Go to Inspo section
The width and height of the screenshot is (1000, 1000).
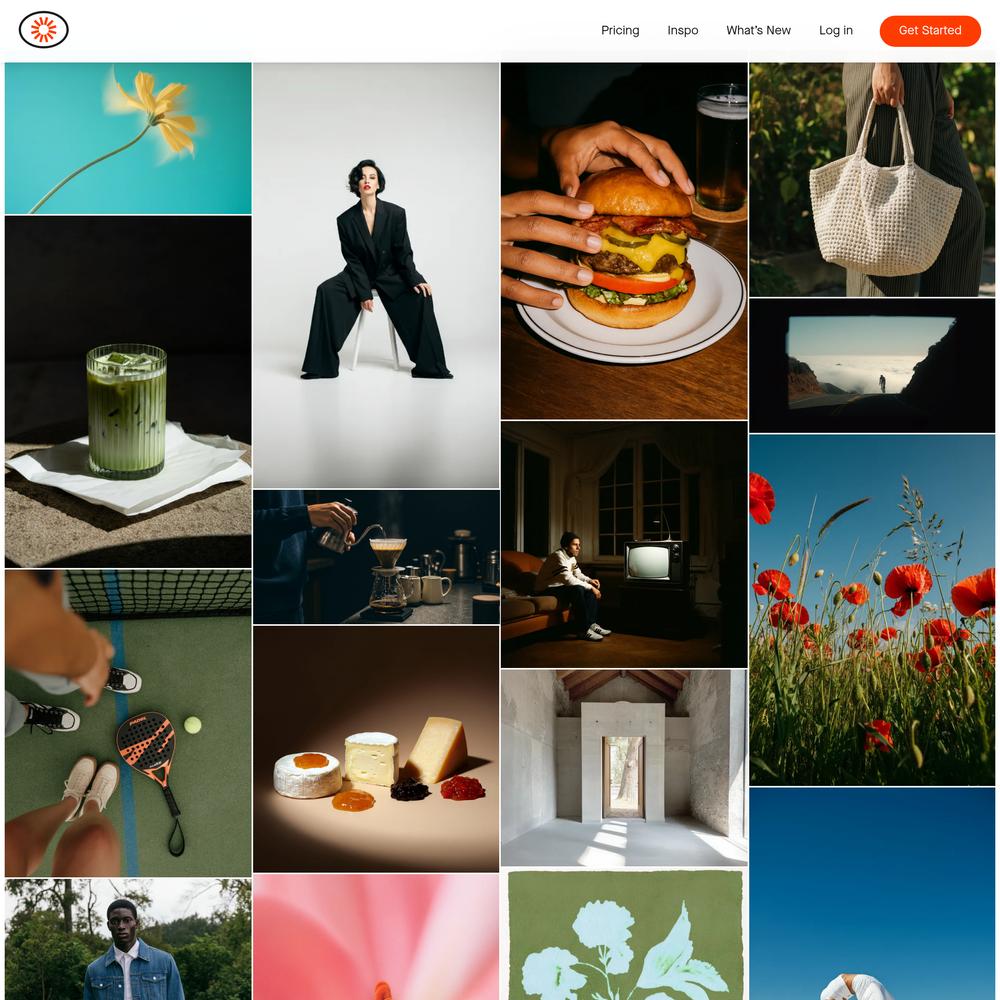683,30
